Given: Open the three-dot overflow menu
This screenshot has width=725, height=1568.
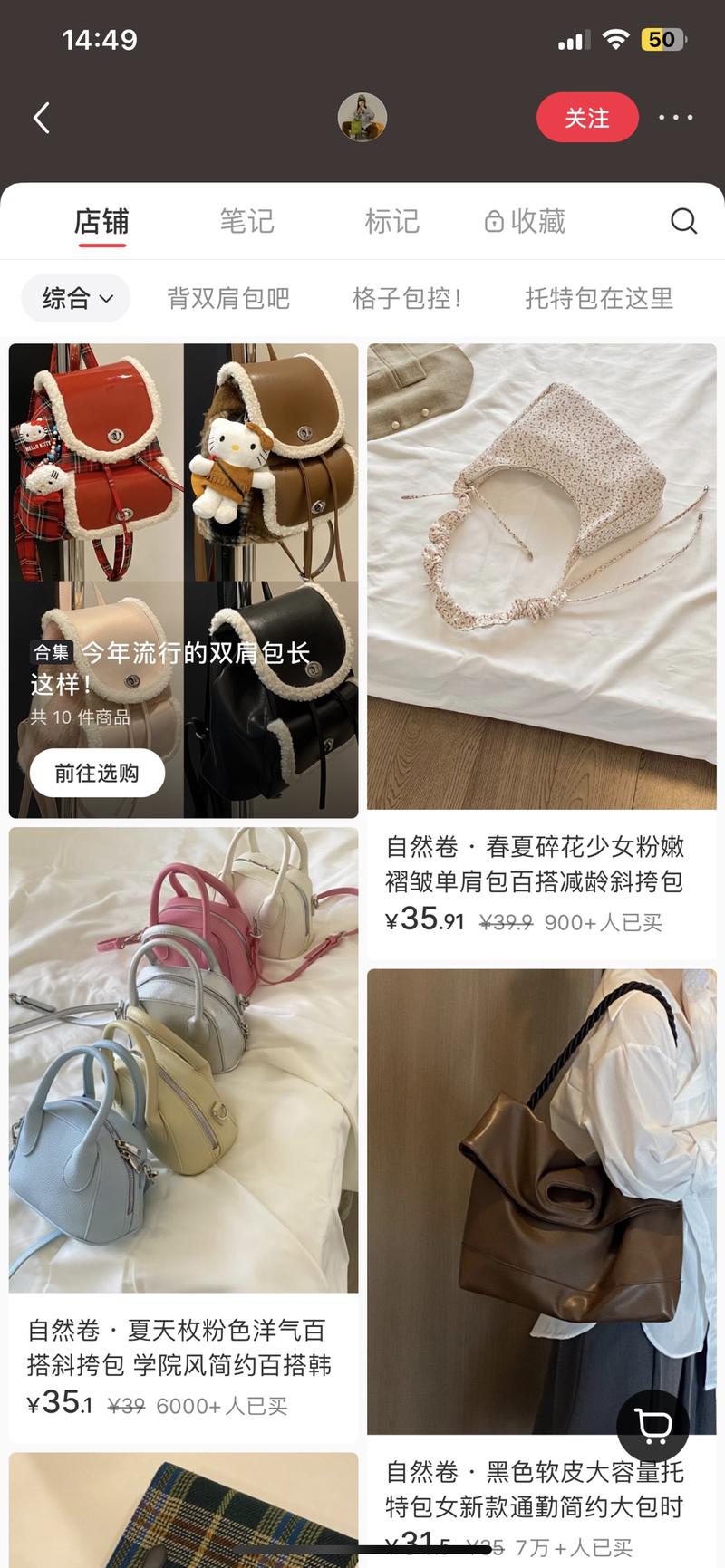Looking at the screenshot, I should (x=675, y=118).
